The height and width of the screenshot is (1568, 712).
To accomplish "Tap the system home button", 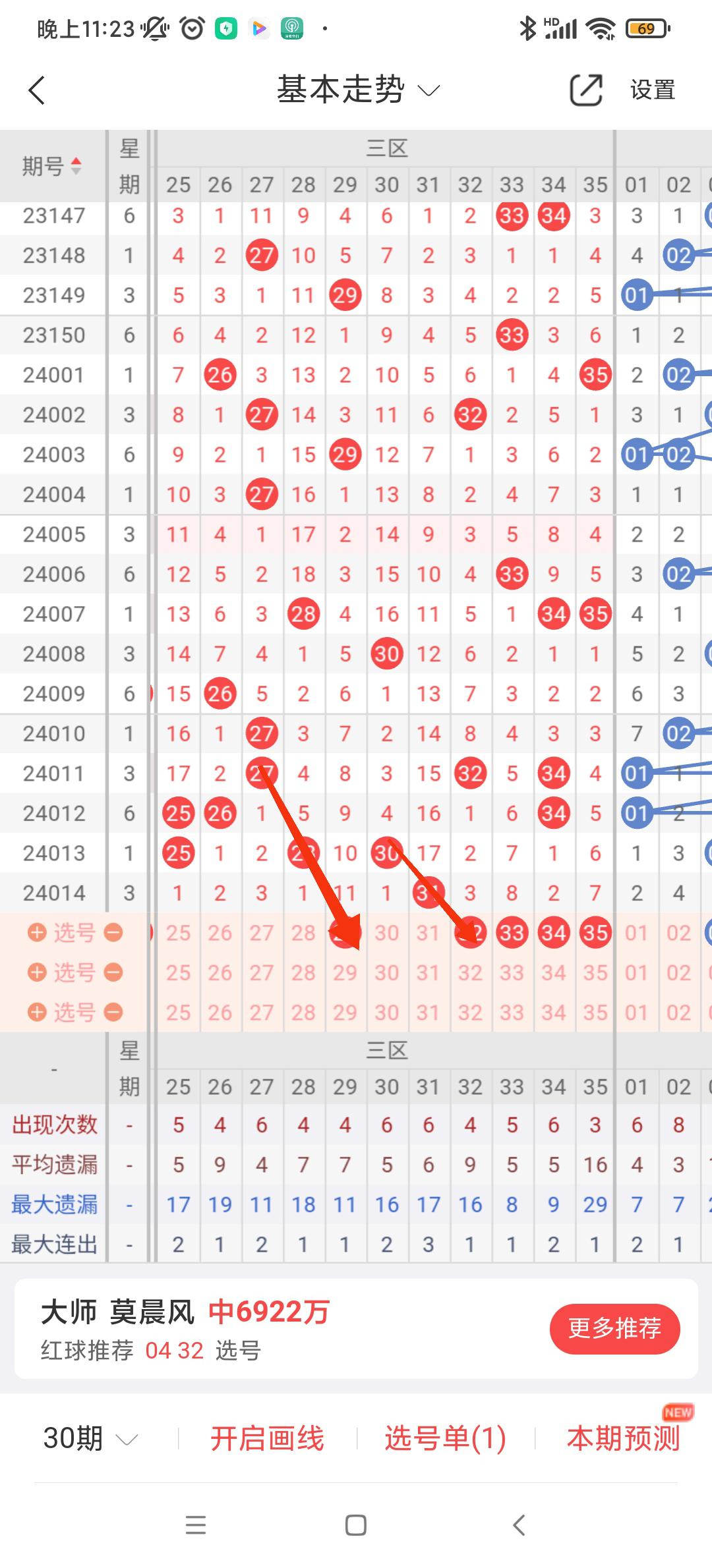I will (x=356, y=1525).
